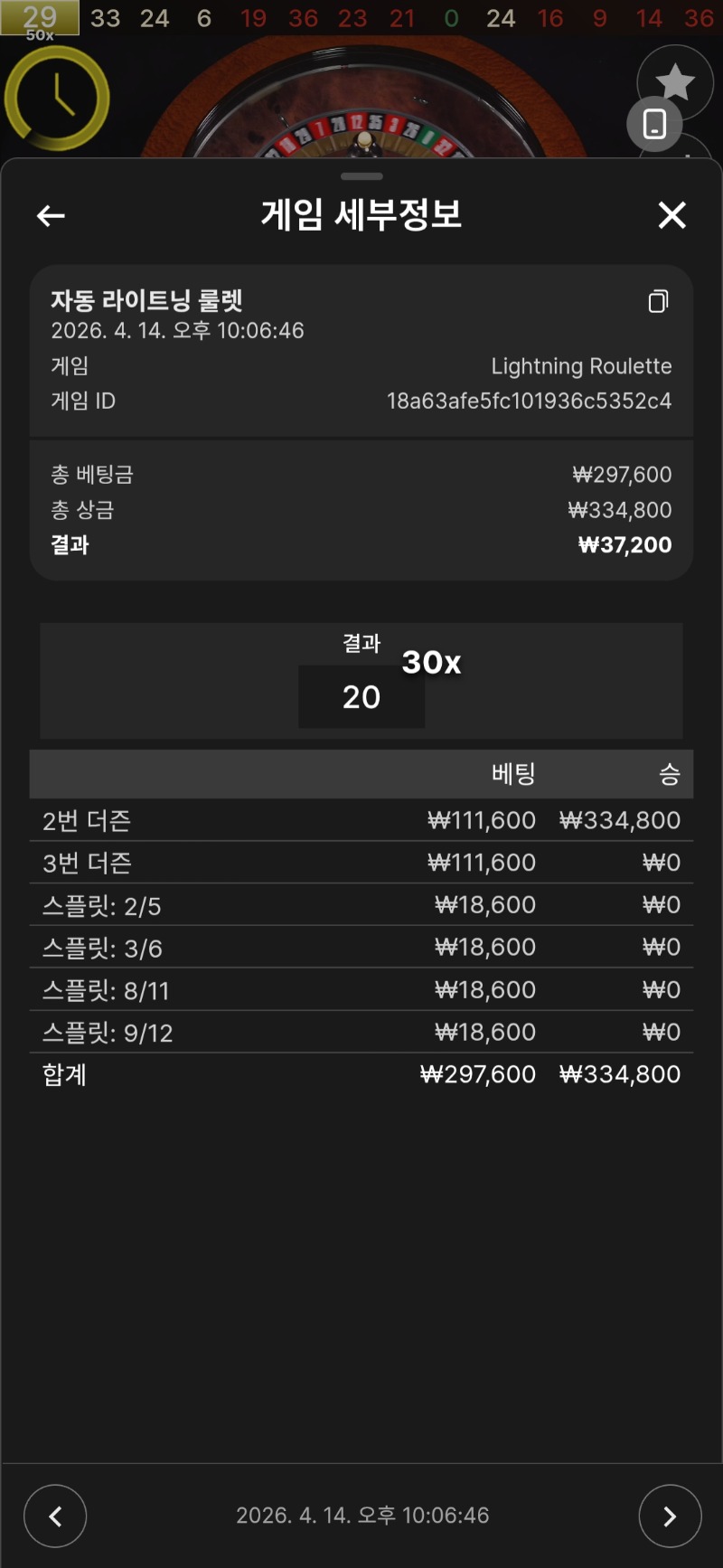Go to the next game round
This screenshot has width=723, height=1568.
click(x=670, y=1516)
